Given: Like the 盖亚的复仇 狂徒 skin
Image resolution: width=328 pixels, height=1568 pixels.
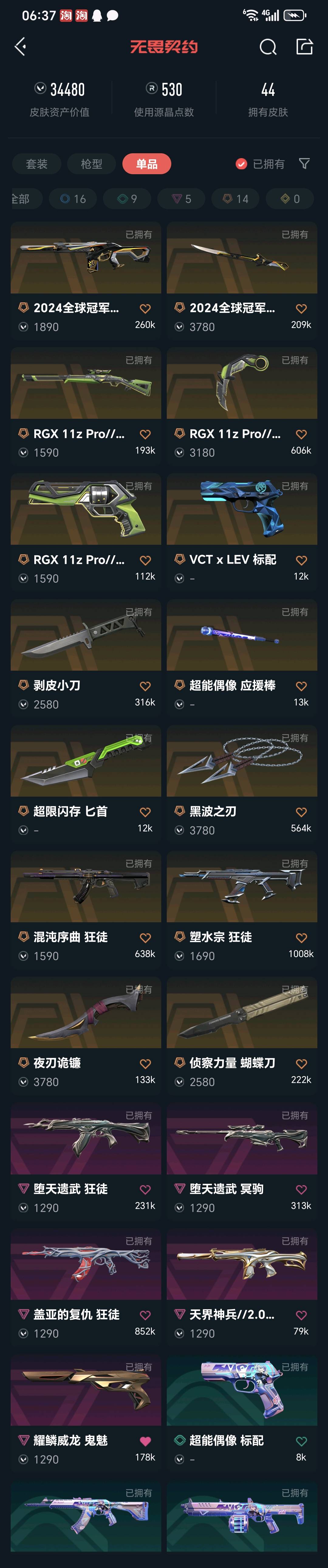Looking at the screenshot, I should 145,1315.
